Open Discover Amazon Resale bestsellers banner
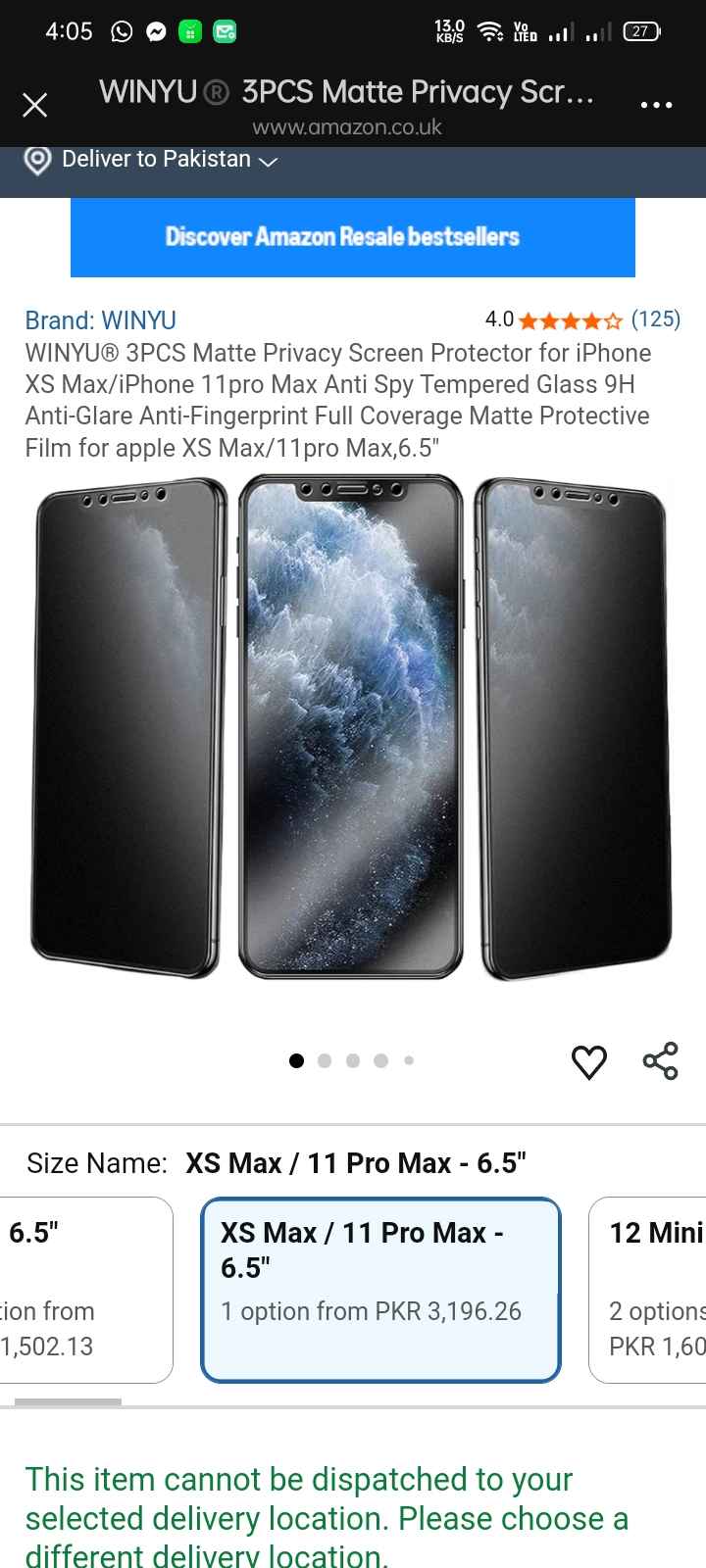Viewport: 706px width, 1568px height. (x=352, y=237)
